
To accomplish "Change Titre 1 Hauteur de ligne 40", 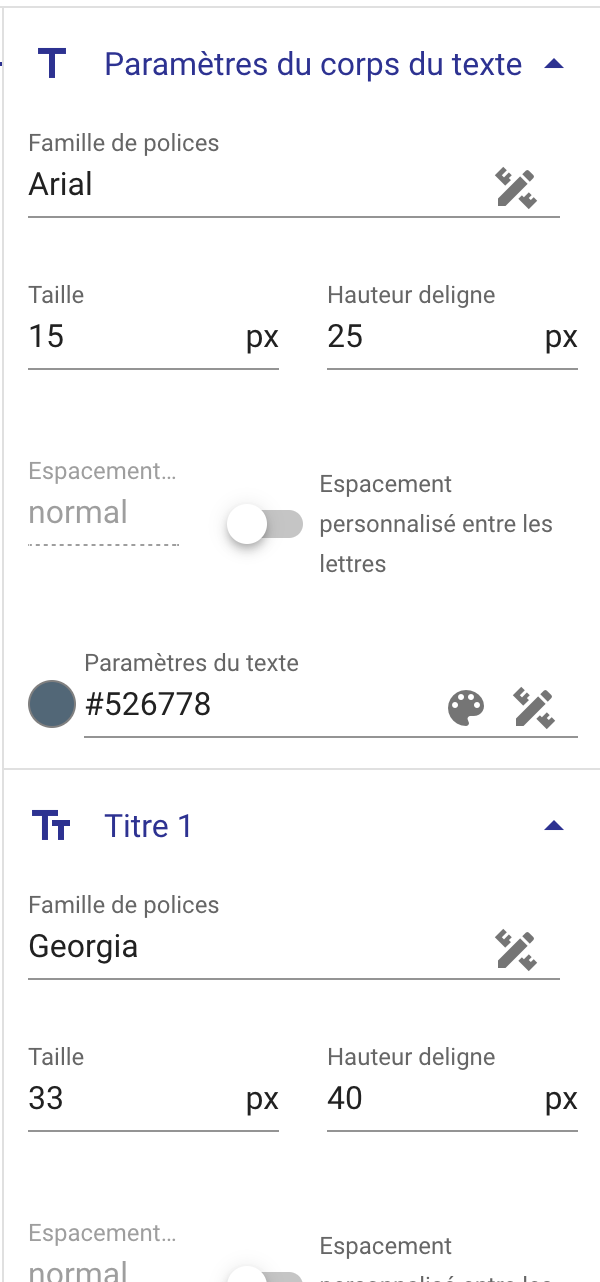I will click(x=430, y=1100).
